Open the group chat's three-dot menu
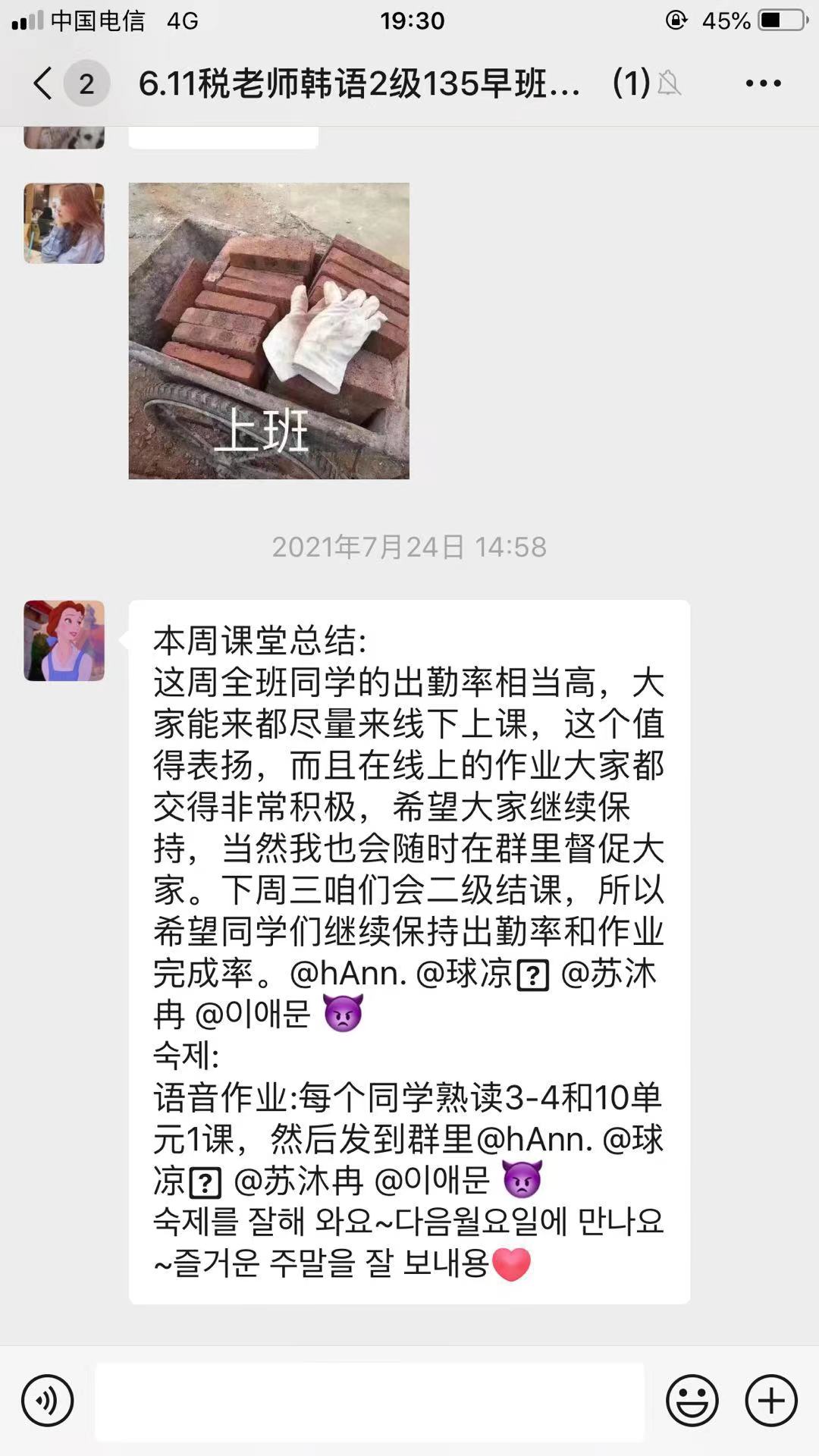The height and width of the screenshot is (1456, 819). pyautogui.click(x=763, y=83)
